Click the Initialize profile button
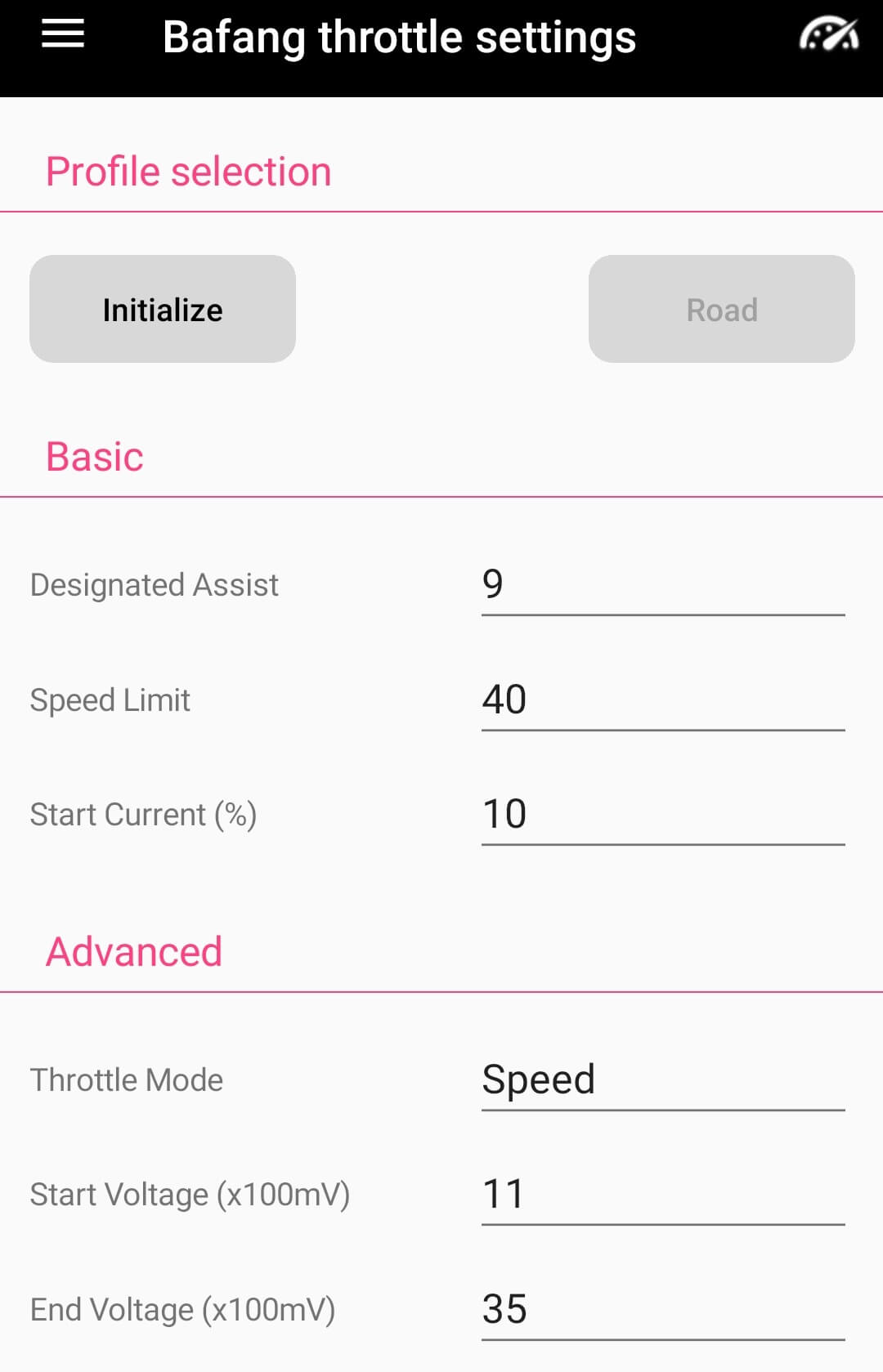883x1372 pixels. point(161,309)
